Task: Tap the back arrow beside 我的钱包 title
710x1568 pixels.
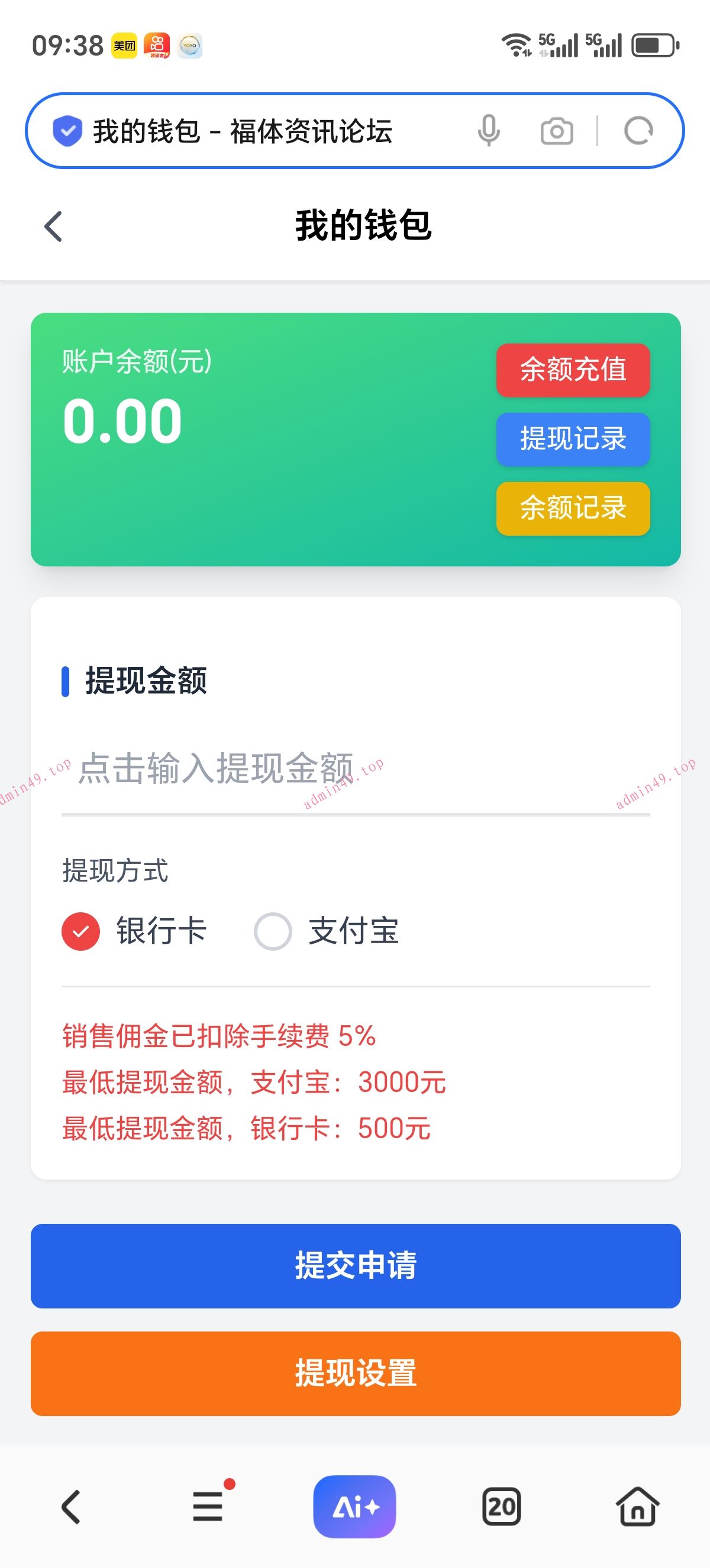Action: [53, 226]
